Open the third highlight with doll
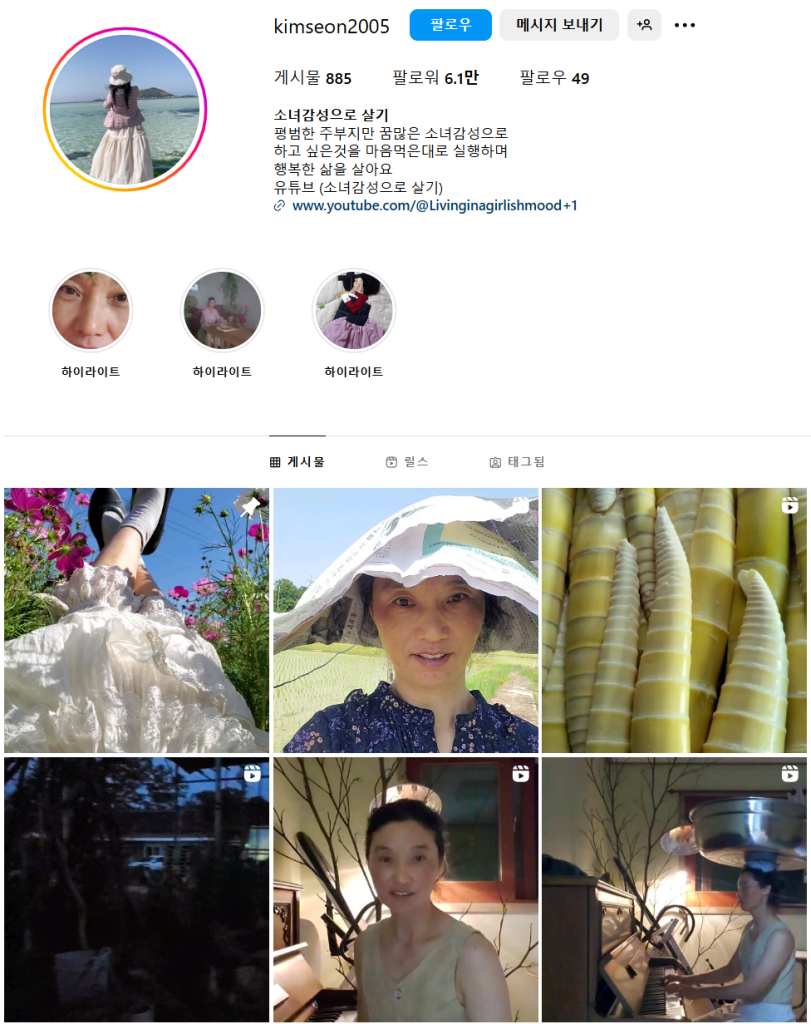Viewport: 811px width, 1024px height. point(353,310)
